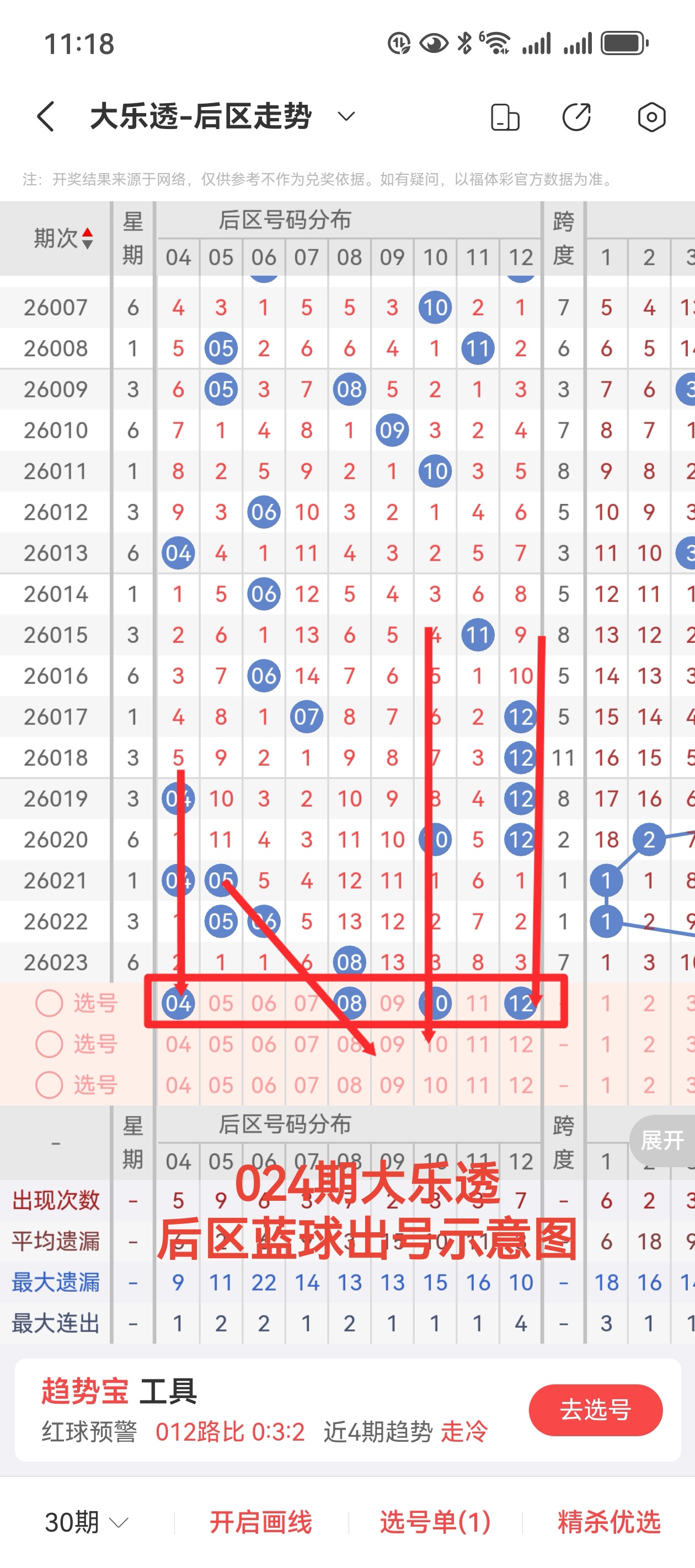Sort the rows by 期次 order
The width and height of the screenshot is (695, 1568).
[x=63, y=238]
